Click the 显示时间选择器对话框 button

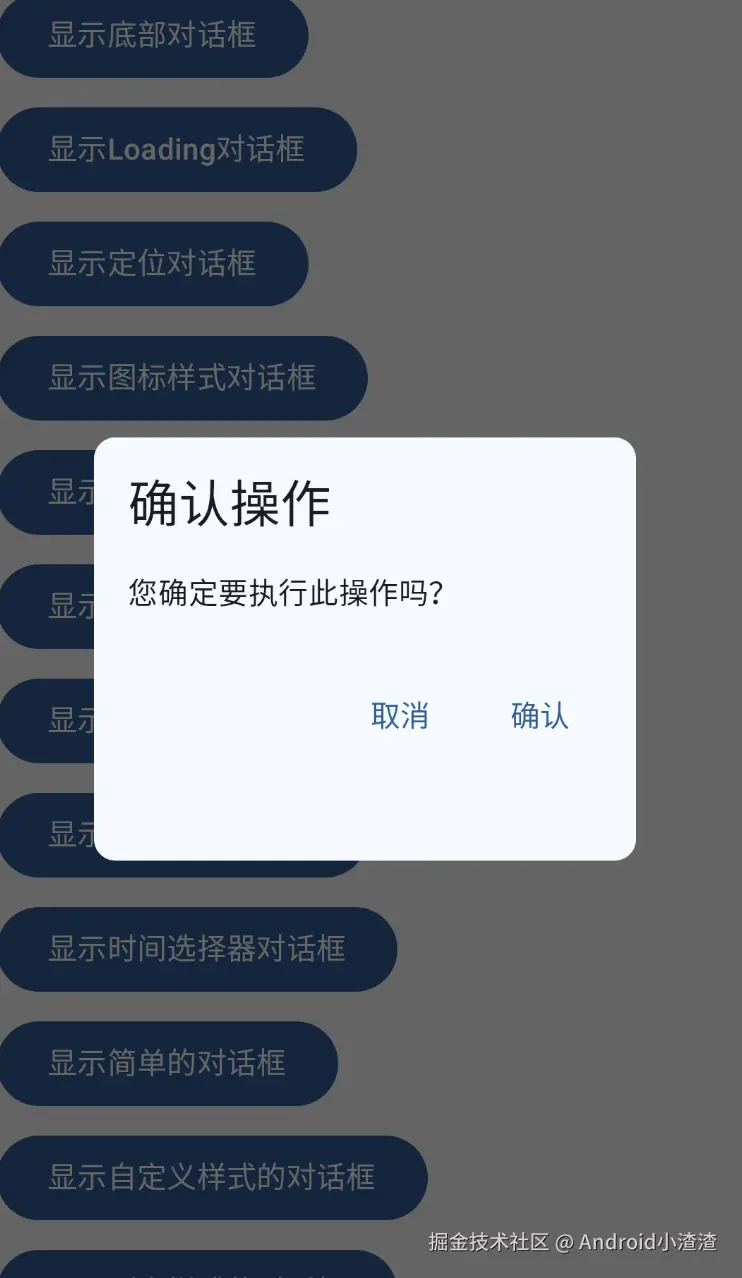click(x=198, y=950)
